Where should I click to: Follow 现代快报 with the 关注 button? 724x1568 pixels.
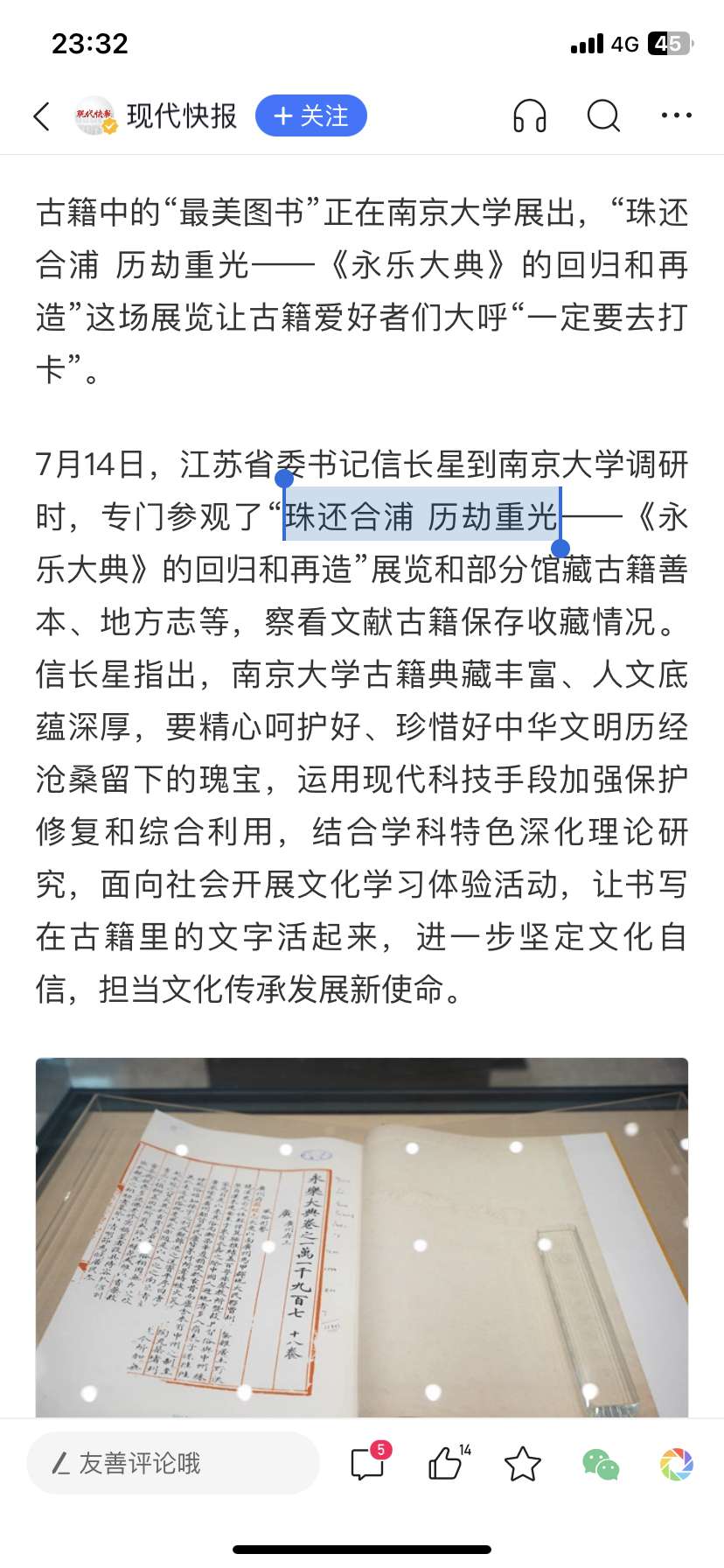(x=310, y=115)
